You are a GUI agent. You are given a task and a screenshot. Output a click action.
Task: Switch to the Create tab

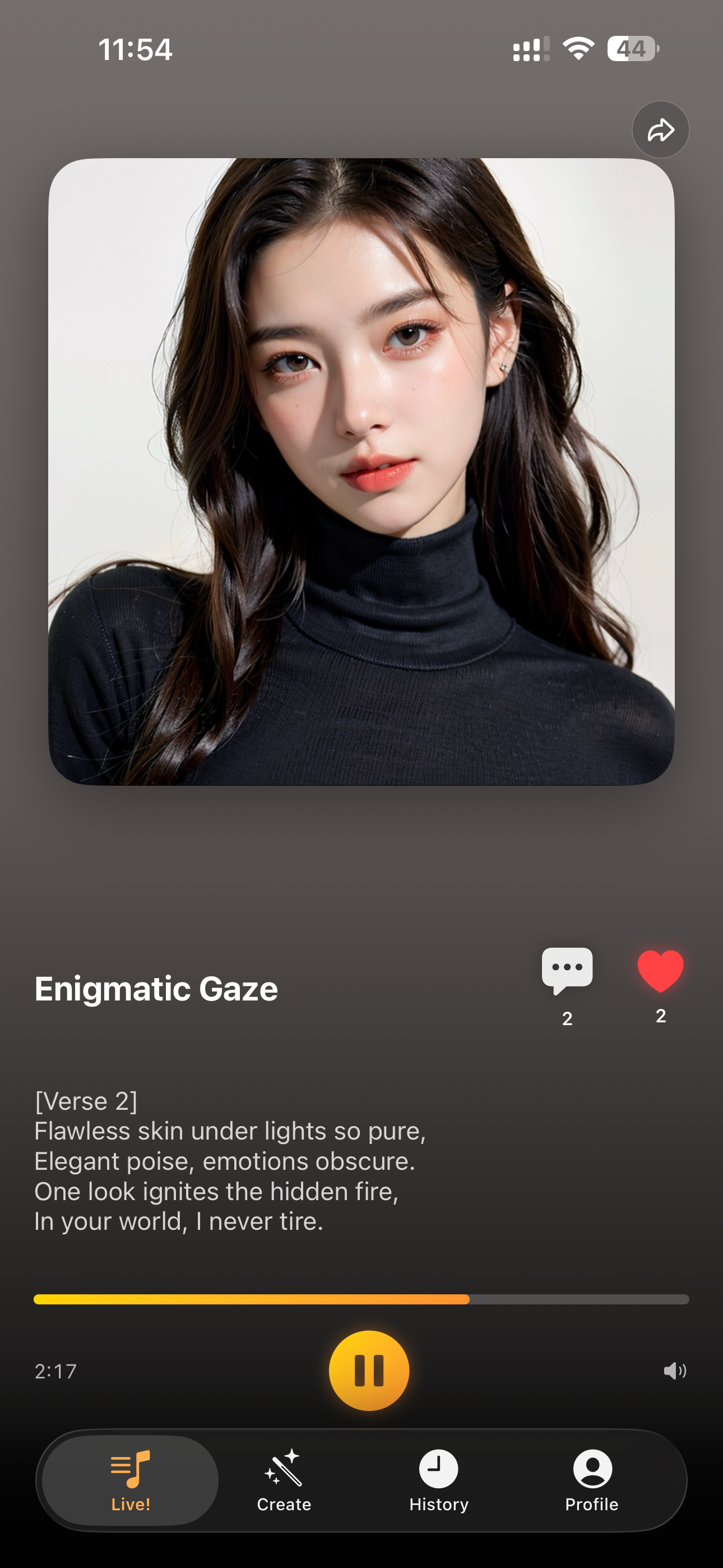pyautogui.click(x=284, y=1481)
